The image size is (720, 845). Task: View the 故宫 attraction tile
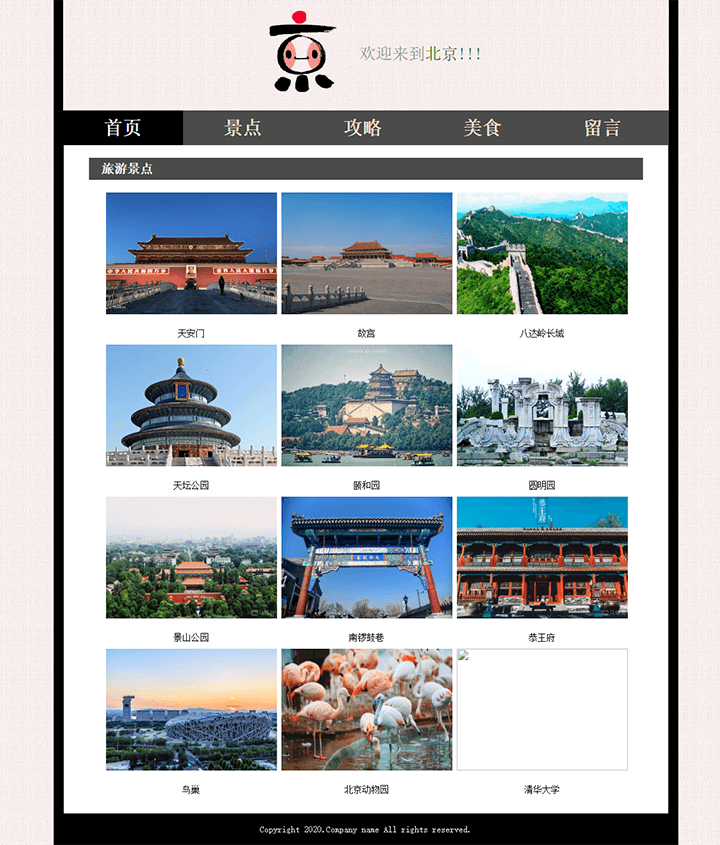pyautogui.click(x=366, y=253)
